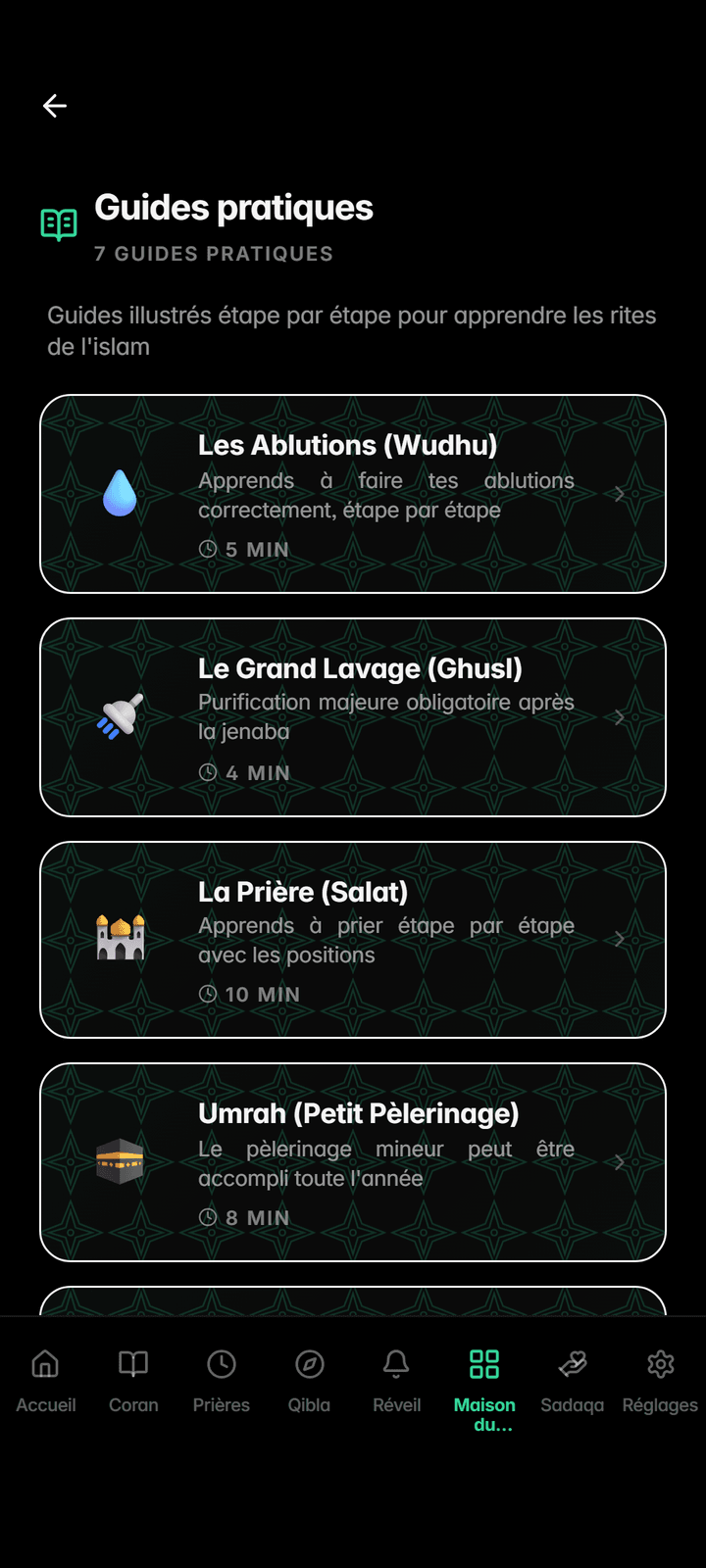Tap the shower icon on Ghusl guide

pyautogui.click(x=121, y=716)
